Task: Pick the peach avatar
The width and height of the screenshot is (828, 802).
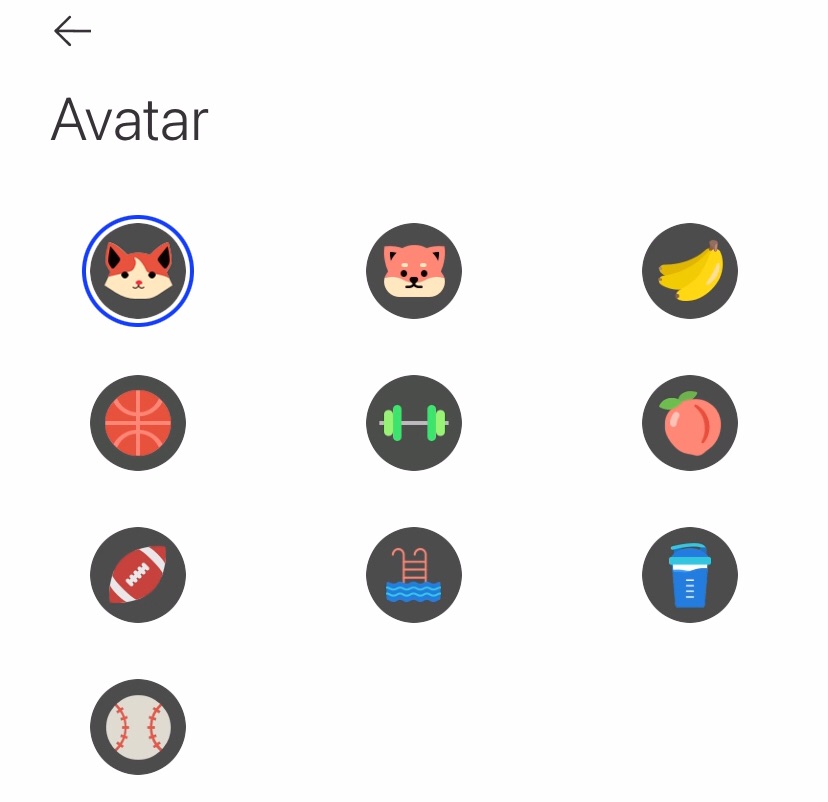Action: 690,423
